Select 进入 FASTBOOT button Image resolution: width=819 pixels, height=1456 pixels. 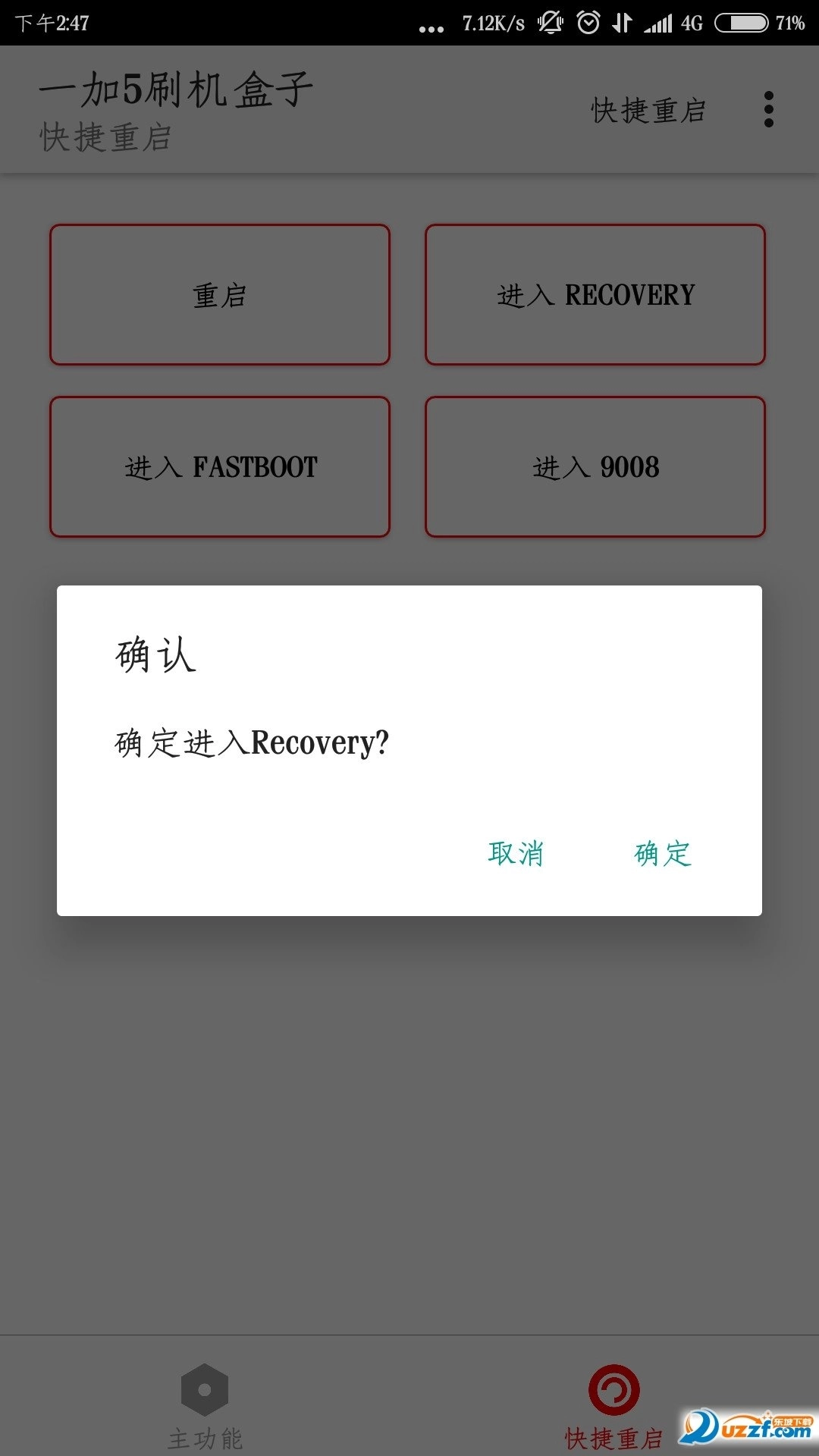[x=220, y=467]
